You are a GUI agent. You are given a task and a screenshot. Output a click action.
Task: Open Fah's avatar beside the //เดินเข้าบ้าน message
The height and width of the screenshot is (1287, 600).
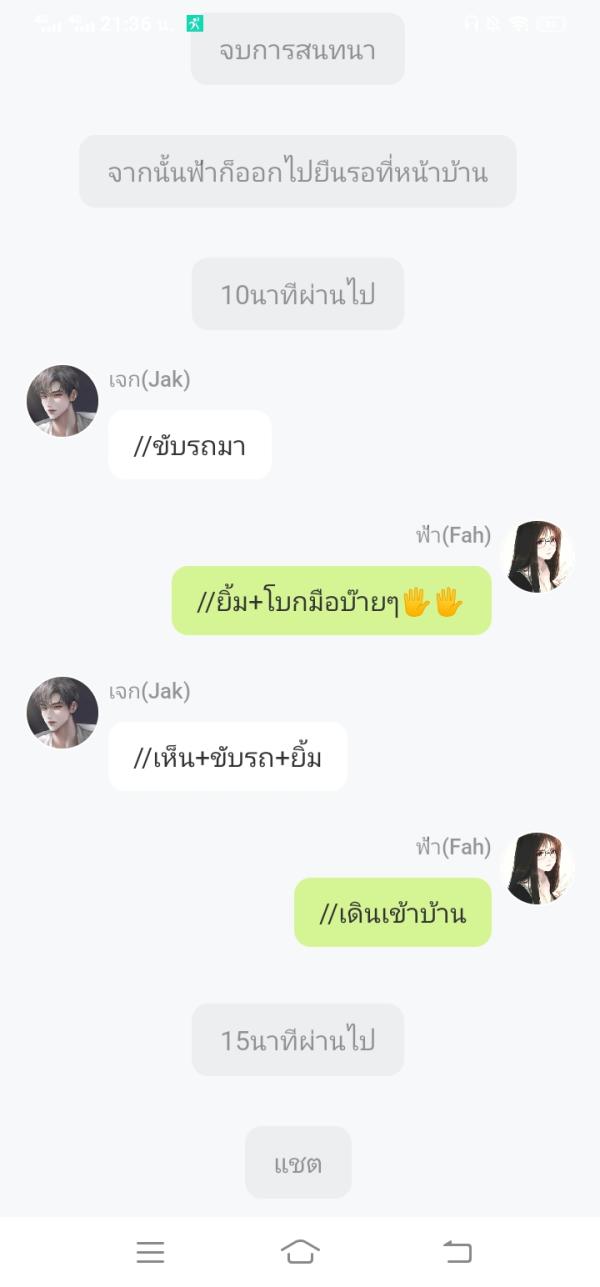click(537, 868)
